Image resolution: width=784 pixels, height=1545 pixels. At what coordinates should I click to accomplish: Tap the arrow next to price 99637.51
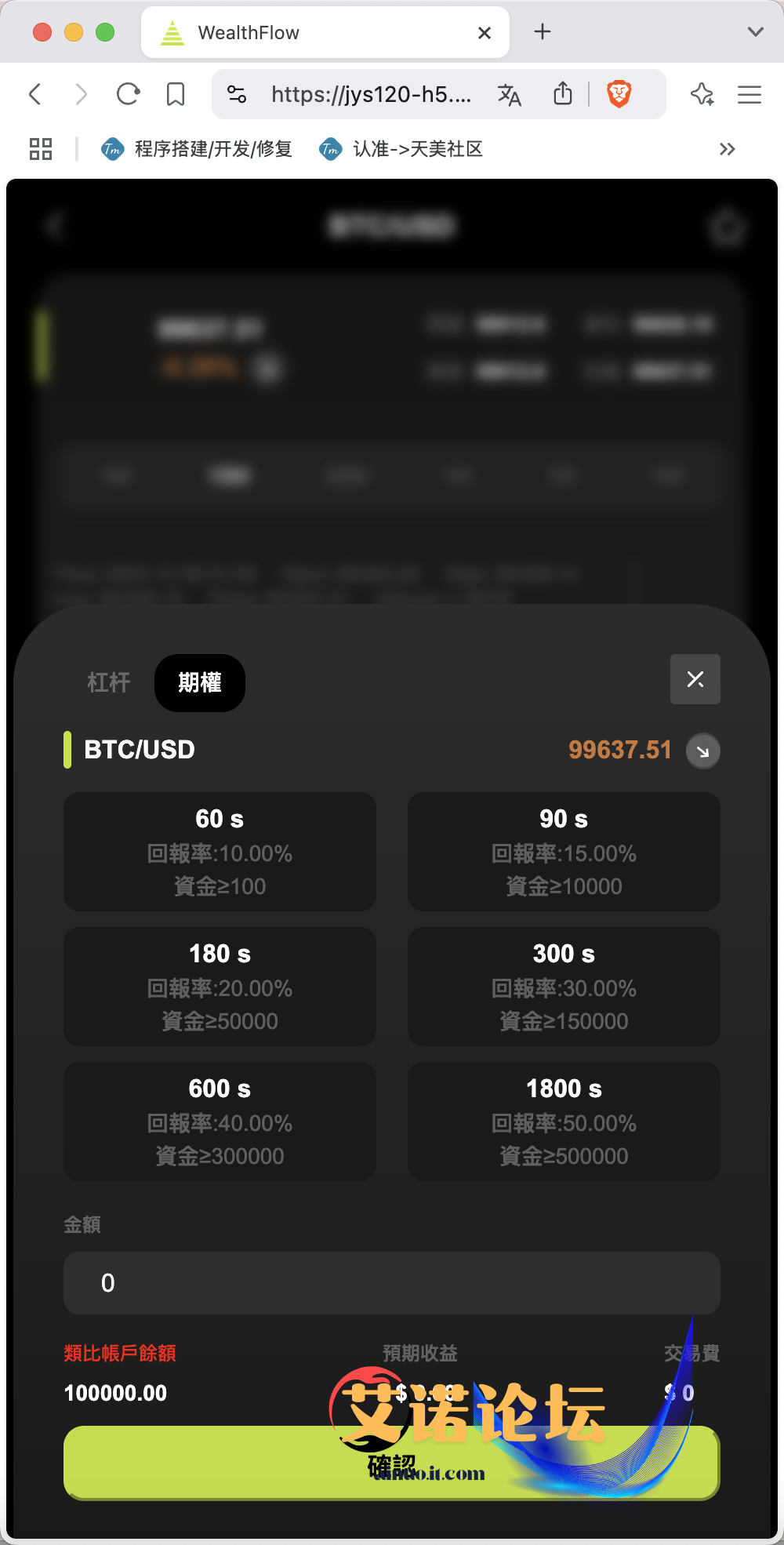702,751
